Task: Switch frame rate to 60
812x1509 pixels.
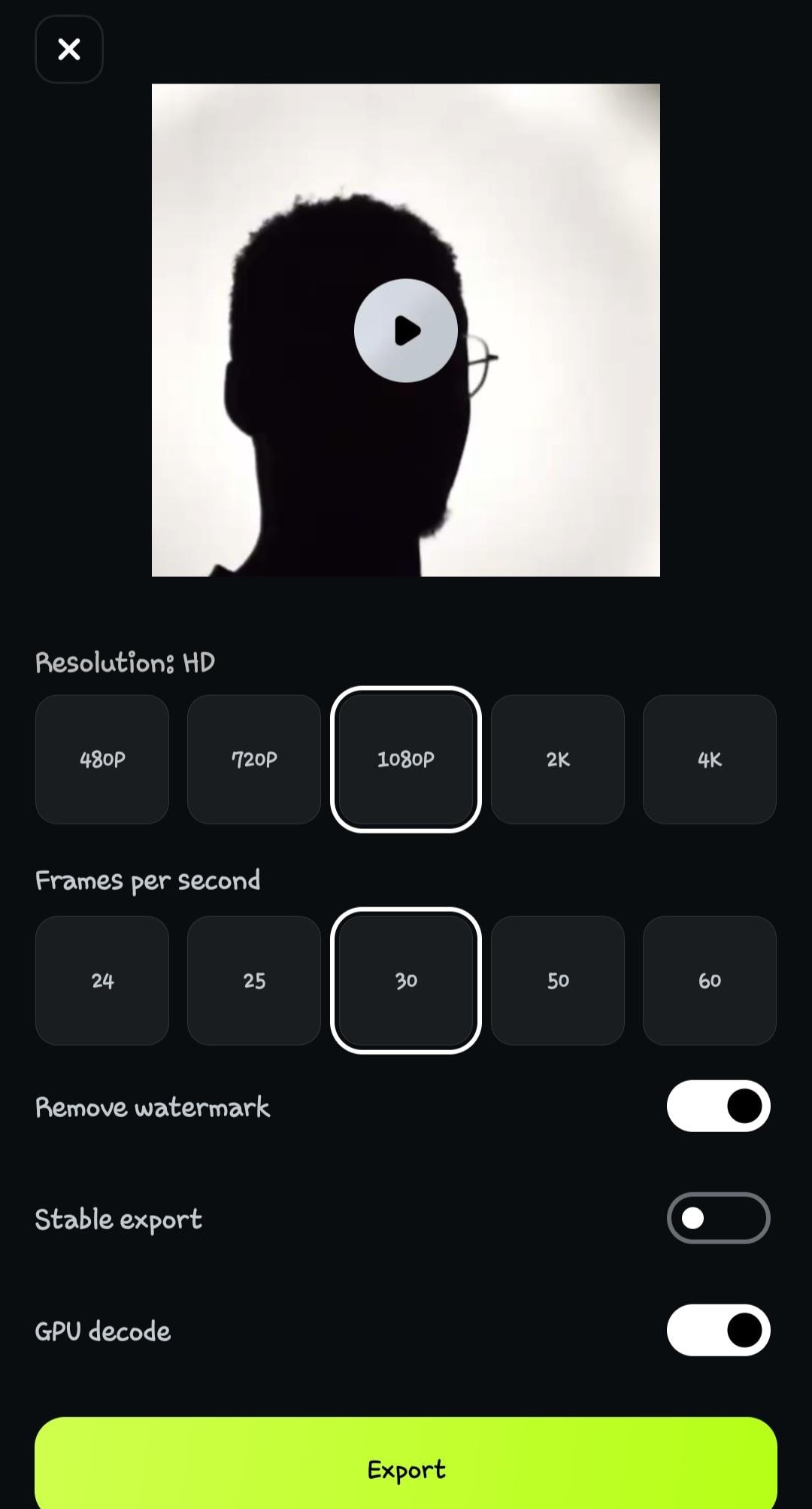Action: (x=710, y=980)
